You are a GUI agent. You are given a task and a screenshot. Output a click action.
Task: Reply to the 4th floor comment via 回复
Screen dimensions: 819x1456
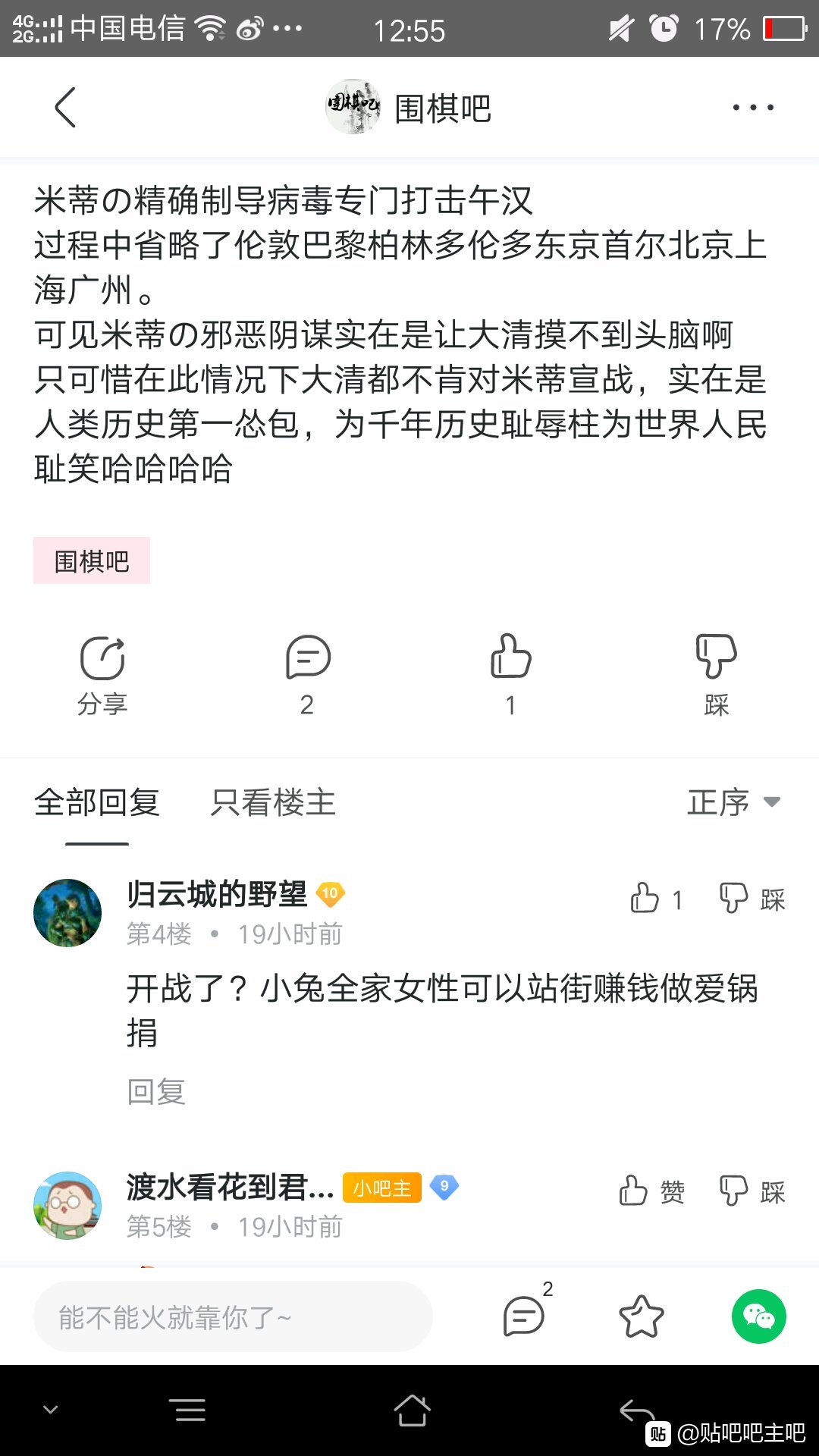156,1092
